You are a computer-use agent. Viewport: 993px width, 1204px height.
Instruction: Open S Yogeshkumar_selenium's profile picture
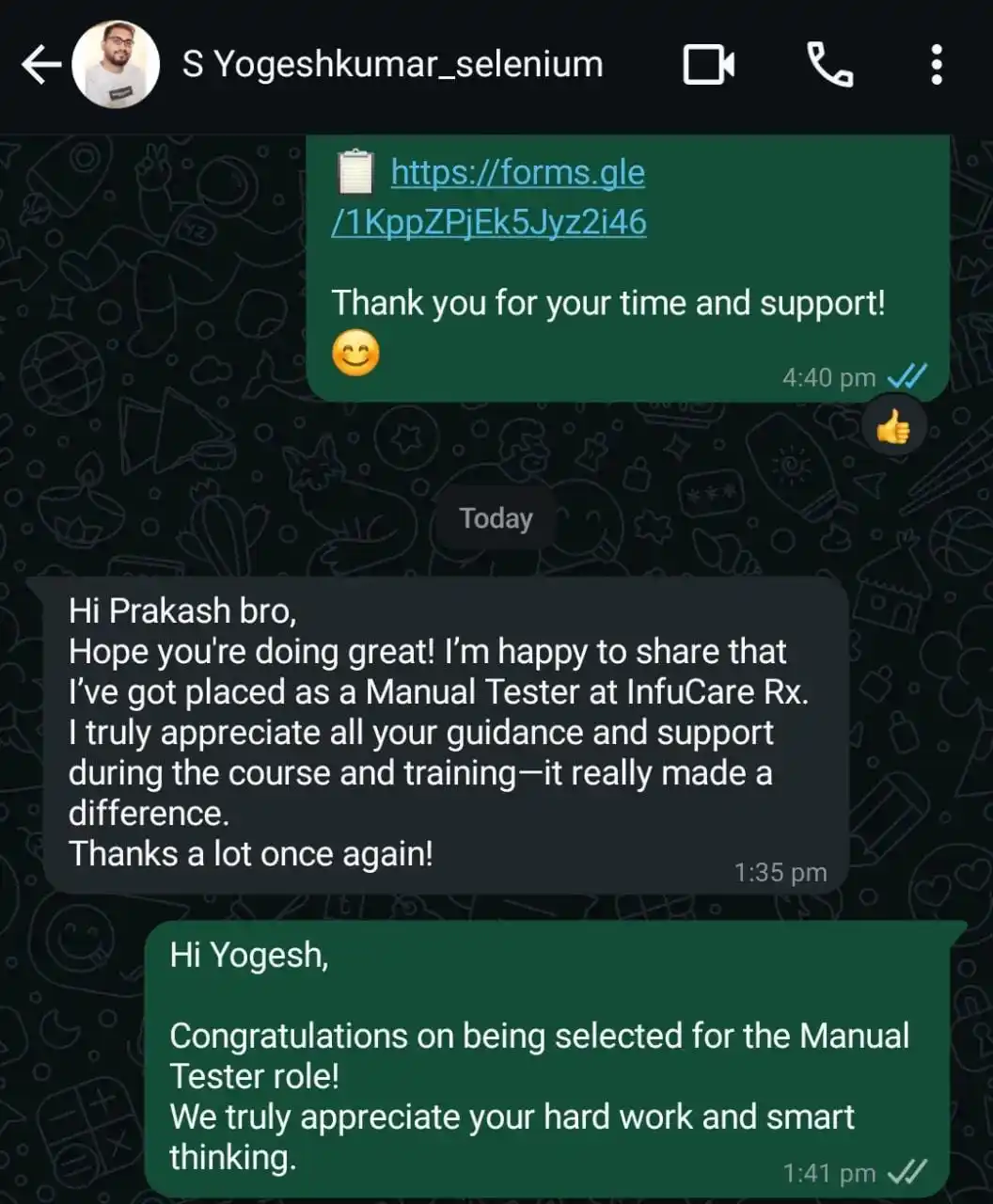click(116, 65)
